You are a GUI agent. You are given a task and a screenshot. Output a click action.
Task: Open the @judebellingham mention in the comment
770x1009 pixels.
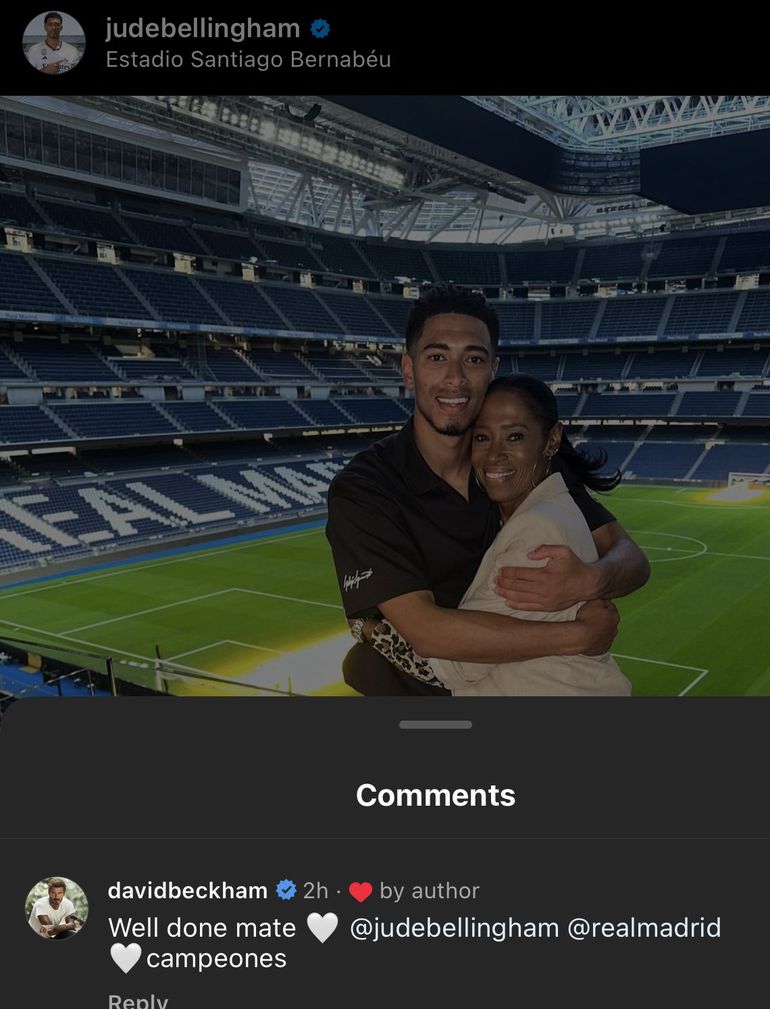(454, 928)
